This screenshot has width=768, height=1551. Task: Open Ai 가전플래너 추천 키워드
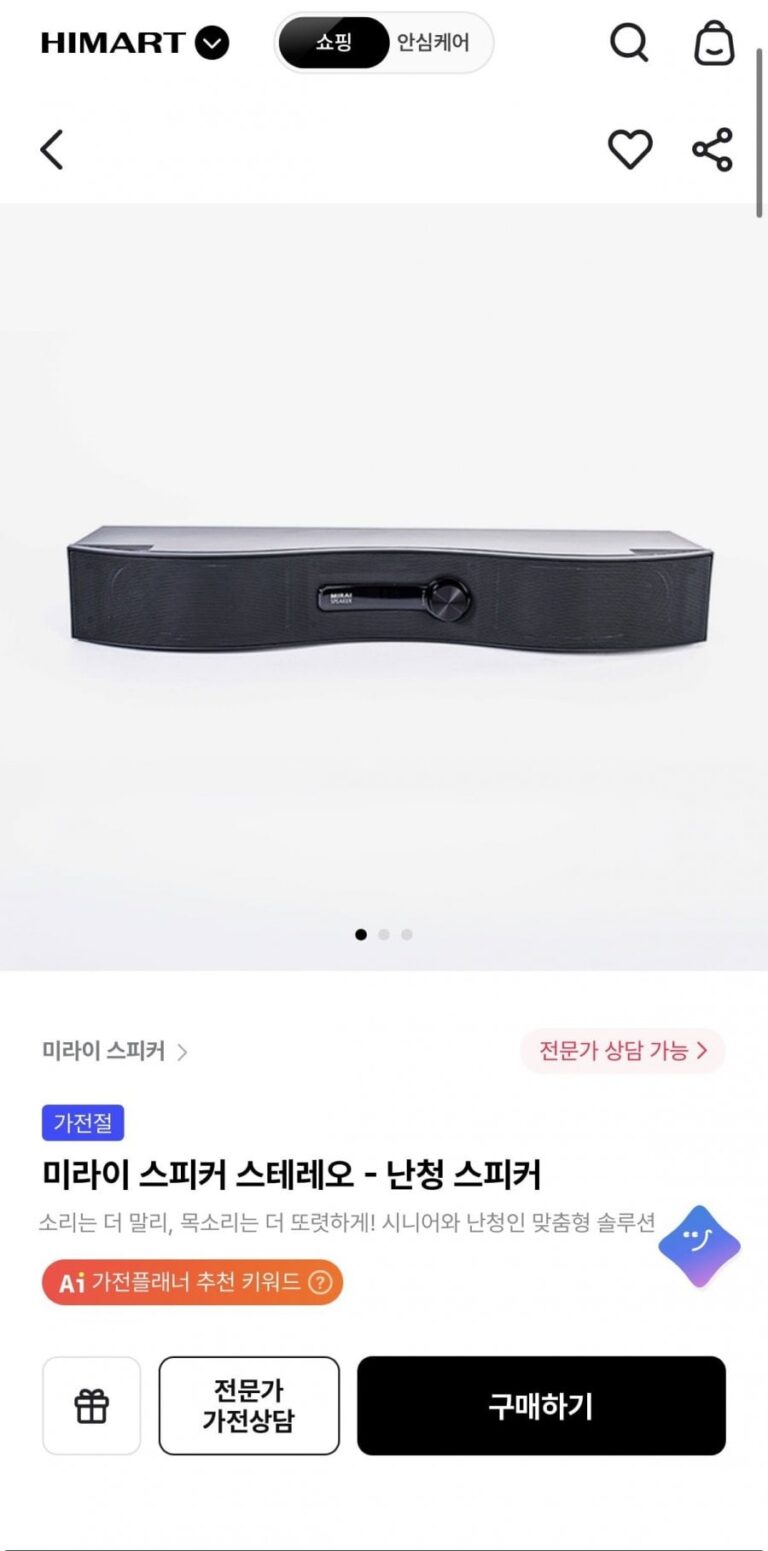192,1282
